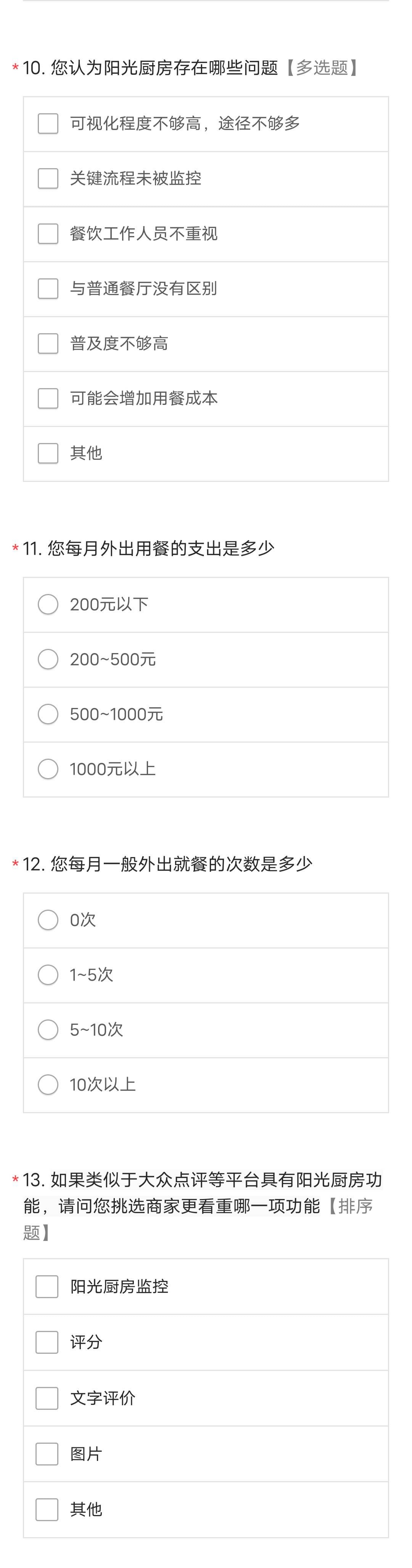412x1568 pixels.
Task: Select 可能会增加用餐成本 checkbox
Action: 48,398
